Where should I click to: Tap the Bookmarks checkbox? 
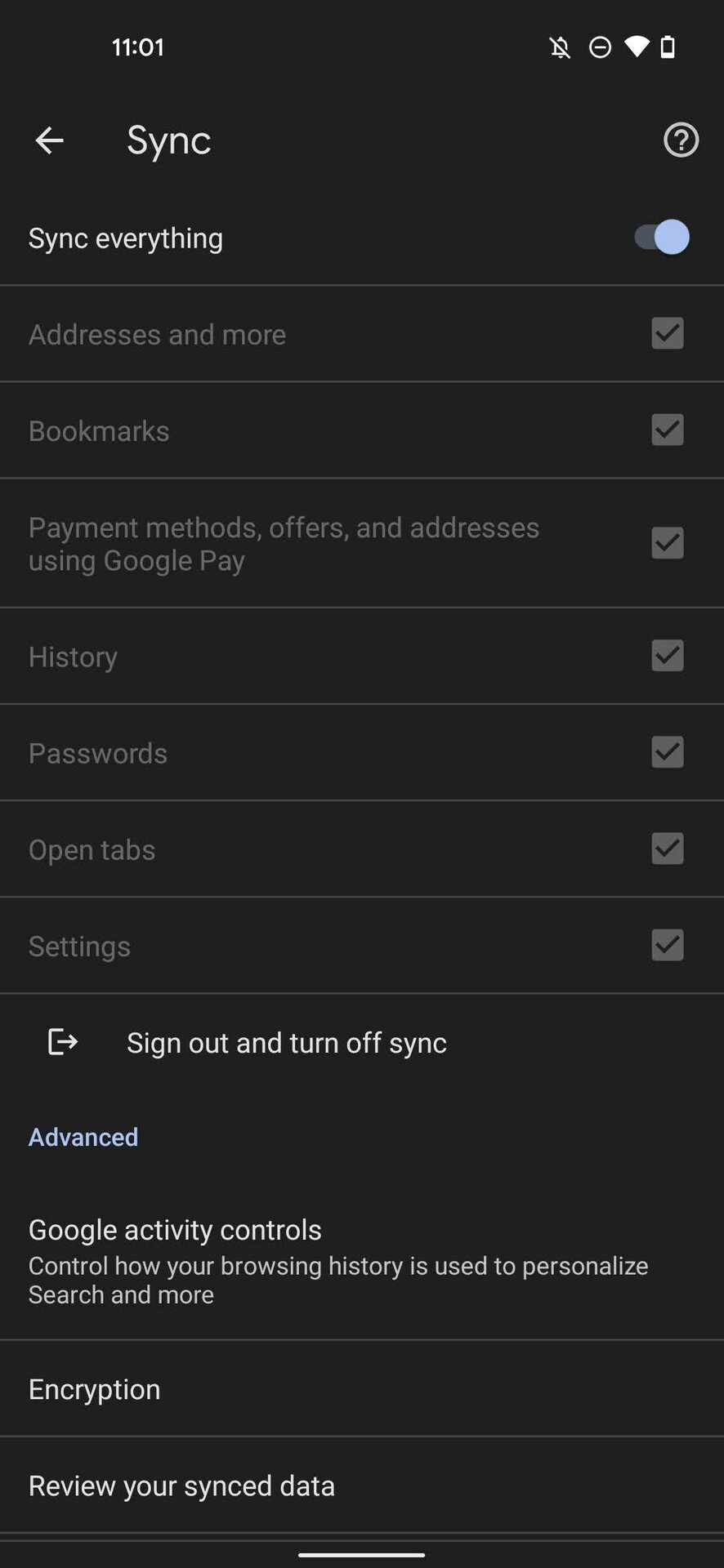pyautogui.click(x=667, y=430)
